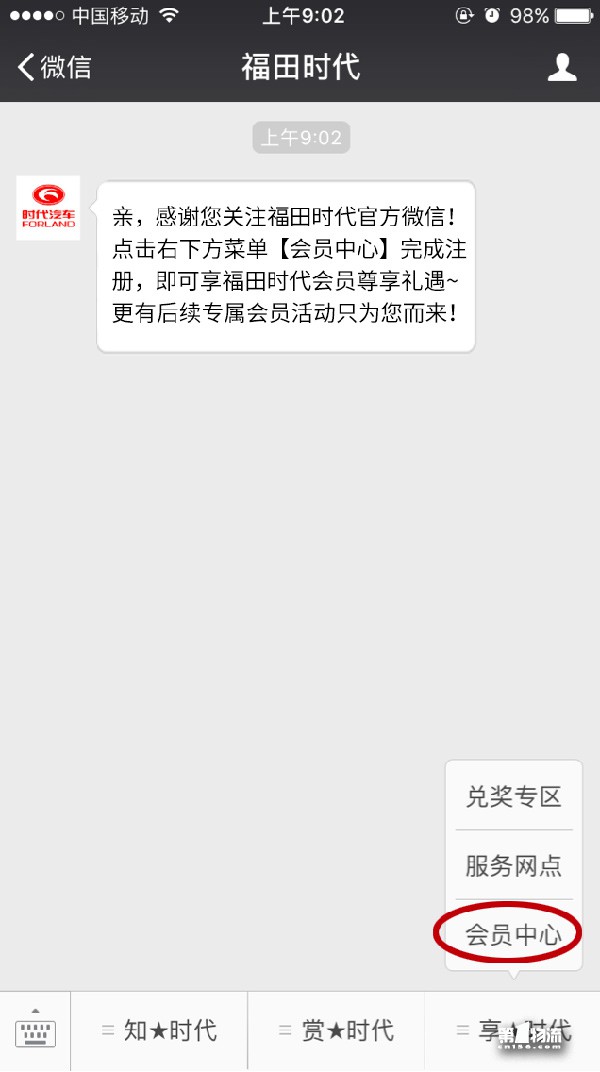Toggle the 享★时代 bottom menu
Screen dimensions: 600x1072
(512, 1031)
